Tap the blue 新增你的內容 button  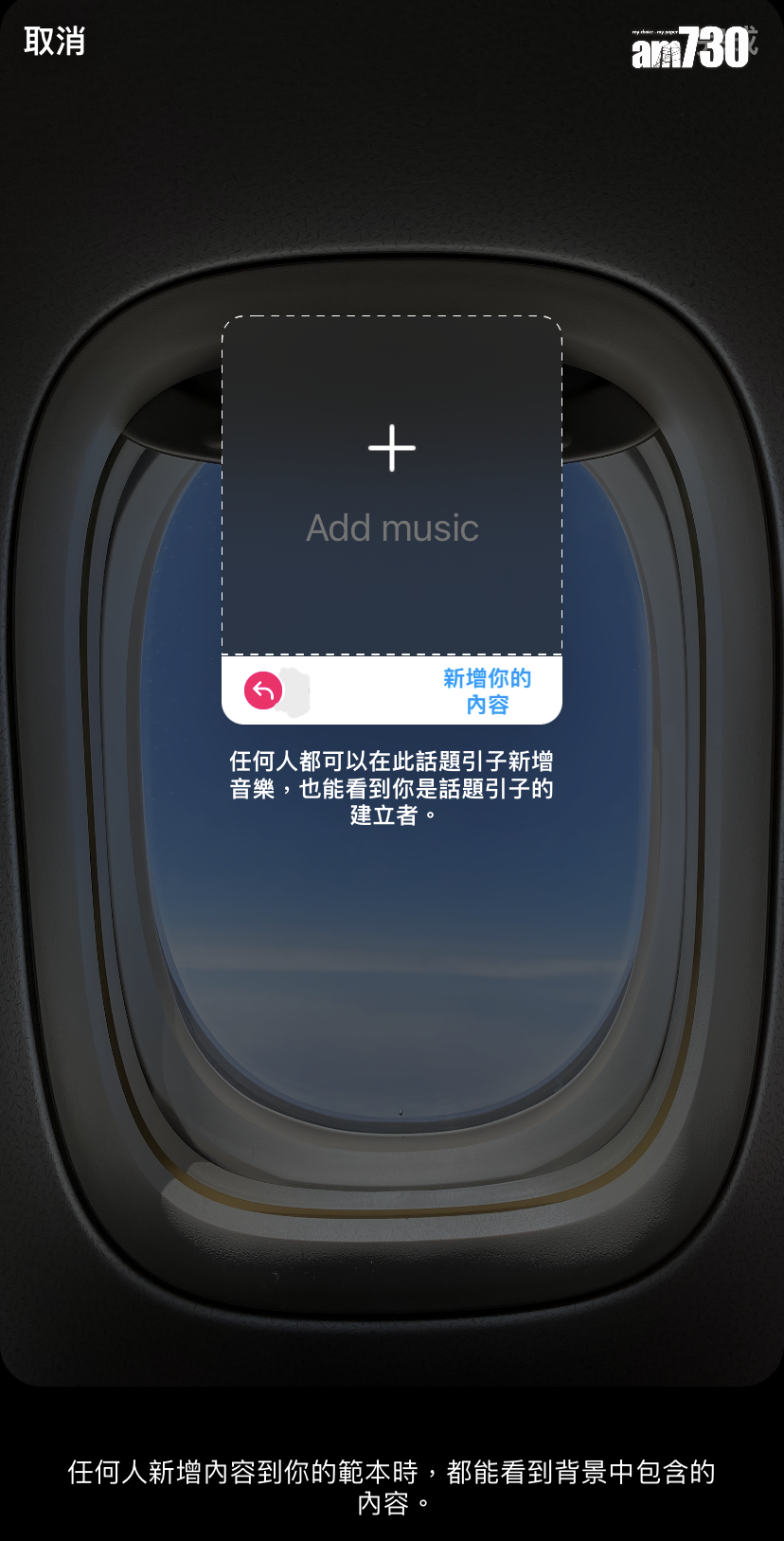point(487,691)
